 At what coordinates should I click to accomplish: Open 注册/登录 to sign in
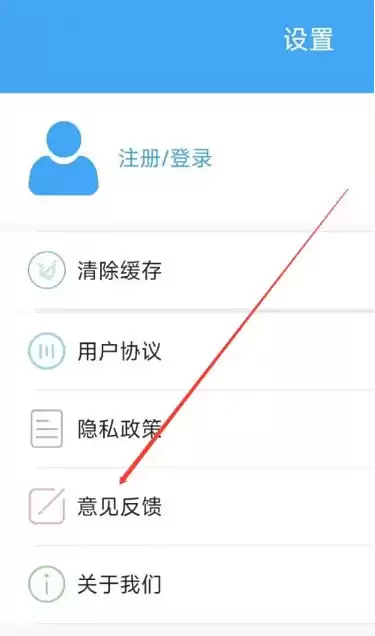(165, 158)
